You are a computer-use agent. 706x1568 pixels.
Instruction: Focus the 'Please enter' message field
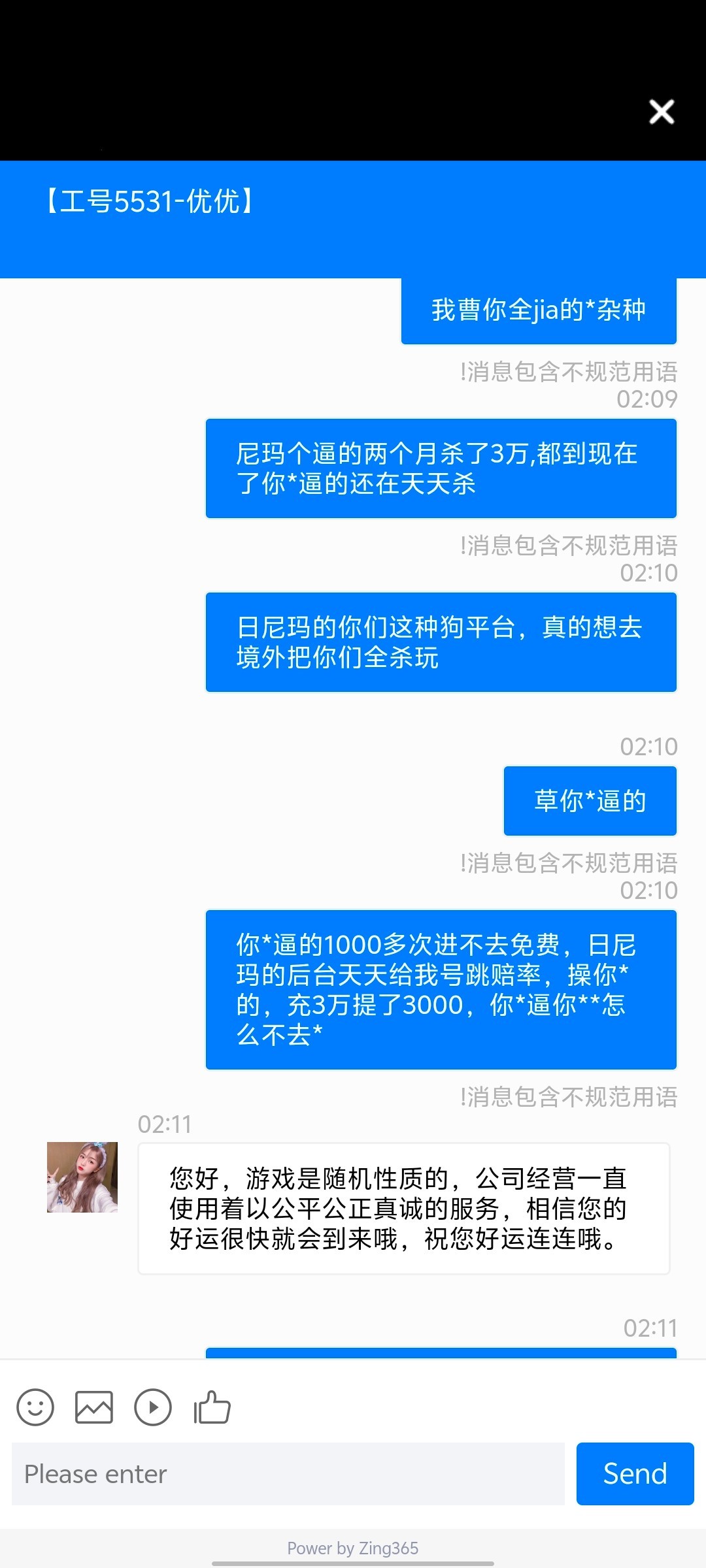point(288,1474)
